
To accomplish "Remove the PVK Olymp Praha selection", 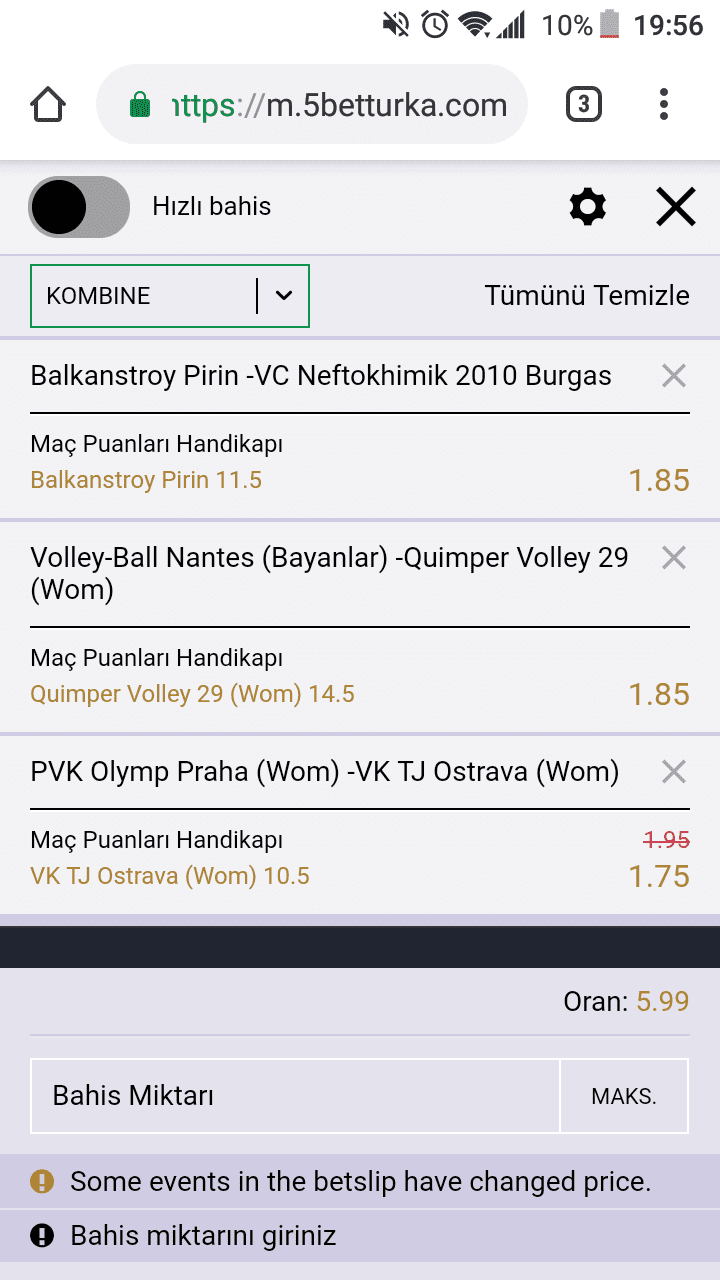I will (674, 771).
